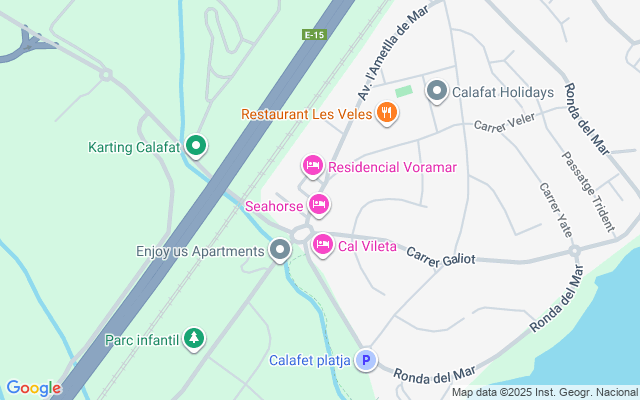Select the Calafat Holidays pin
The image size is (640, 400).
pyautogui.click(x=437, y=92)
